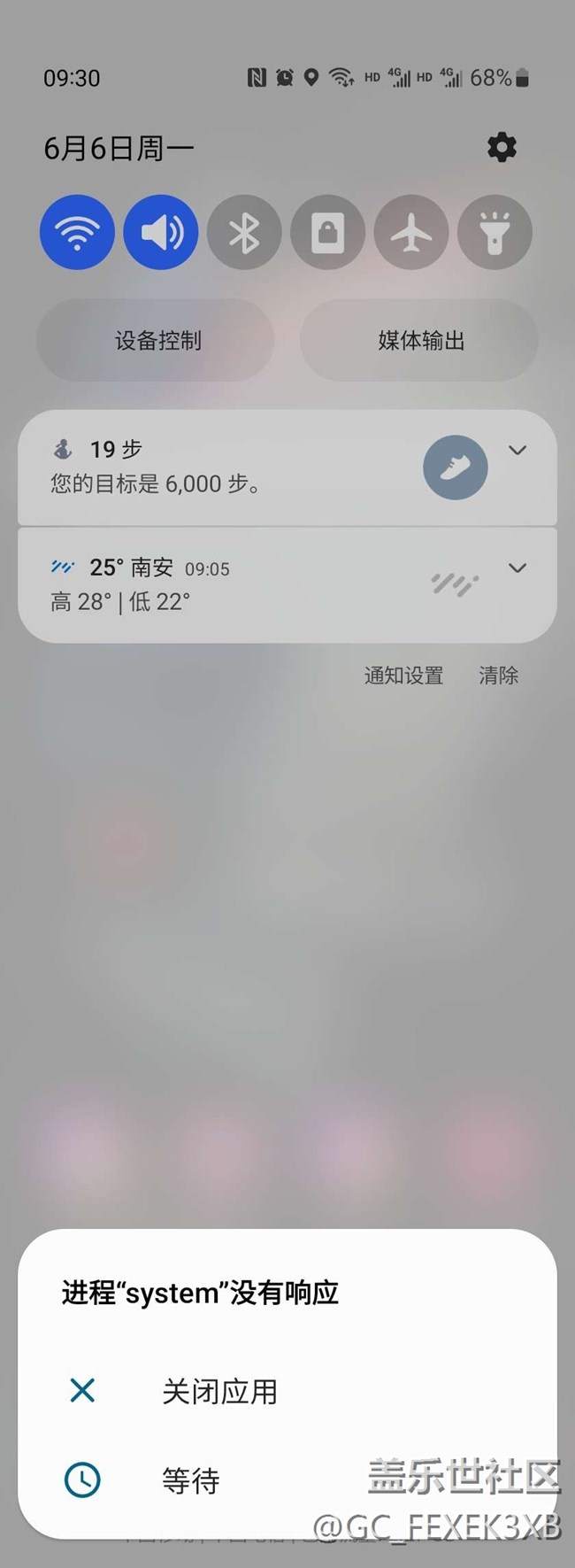Open 通知设置 notification settings
The width and height of the screenshot is (575, 1568).
click(403, 676)
